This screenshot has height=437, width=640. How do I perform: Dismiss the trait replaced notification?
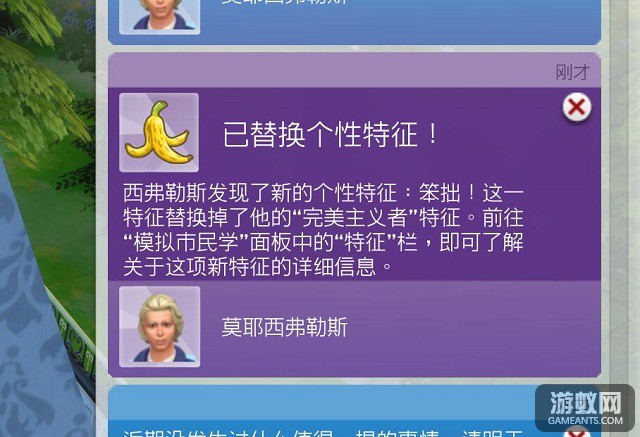577,107
